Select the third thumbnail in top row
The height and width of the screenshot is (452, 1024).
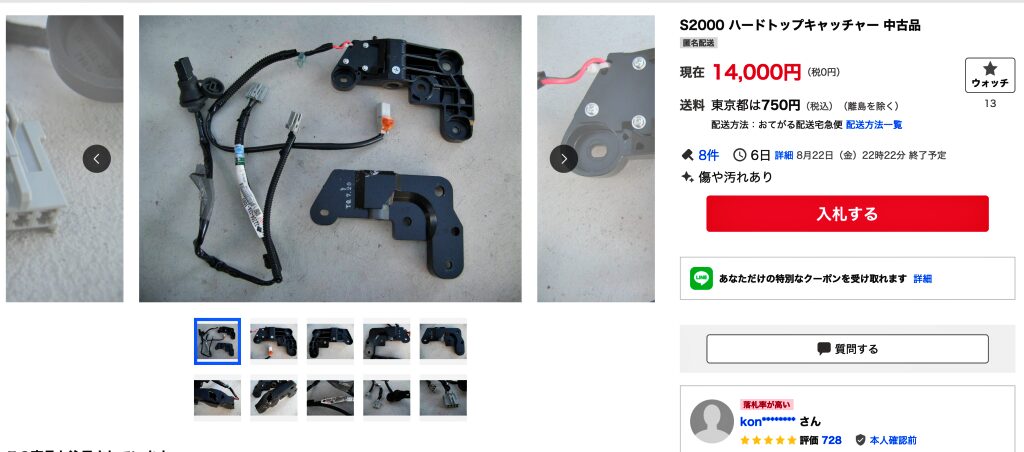pos(330,342)
